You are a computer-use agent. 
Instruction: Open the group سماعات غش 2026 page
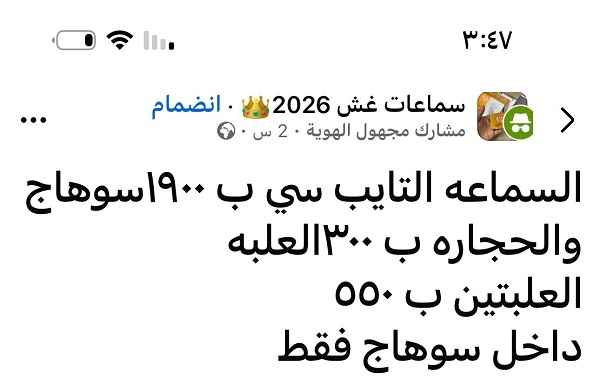coord(353,105)
